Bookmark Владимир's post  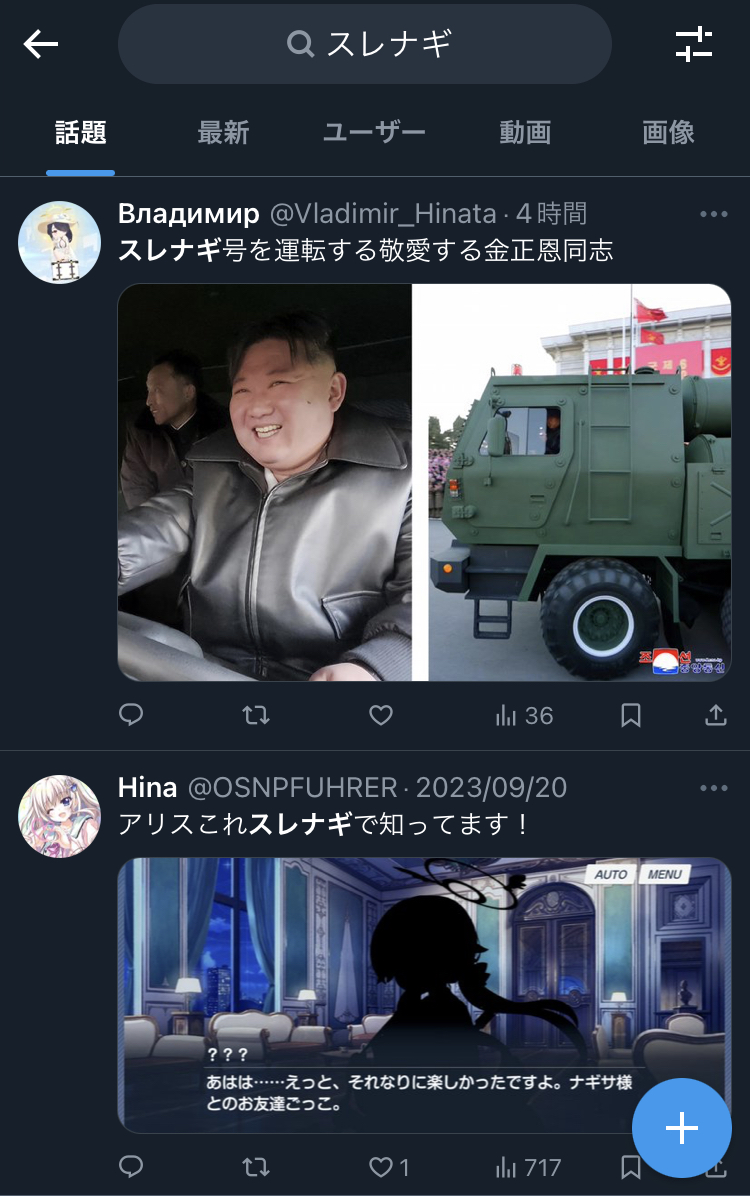point(631,715)
